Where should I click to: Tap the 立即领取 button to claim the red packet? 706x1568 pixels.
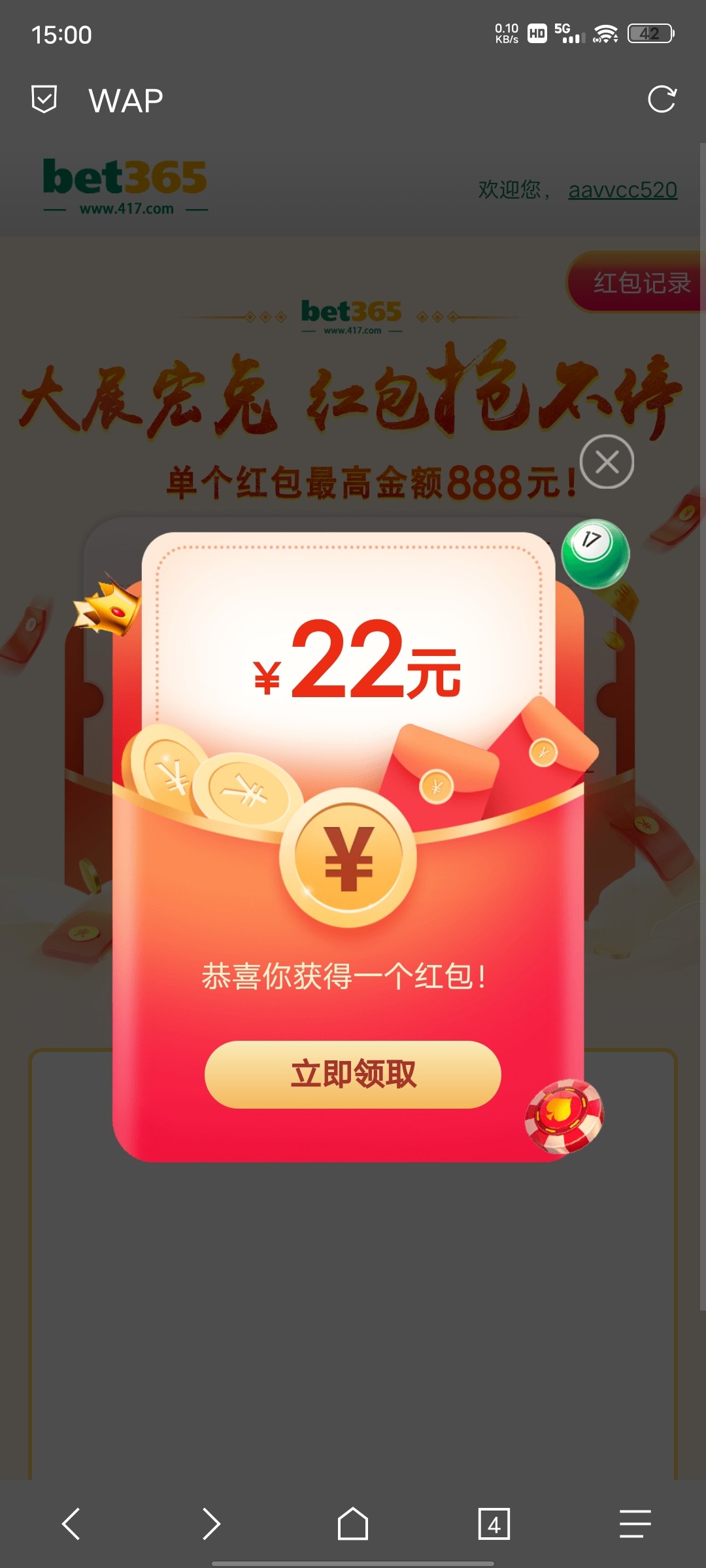pyautogui.click(x=353, y=1074)
